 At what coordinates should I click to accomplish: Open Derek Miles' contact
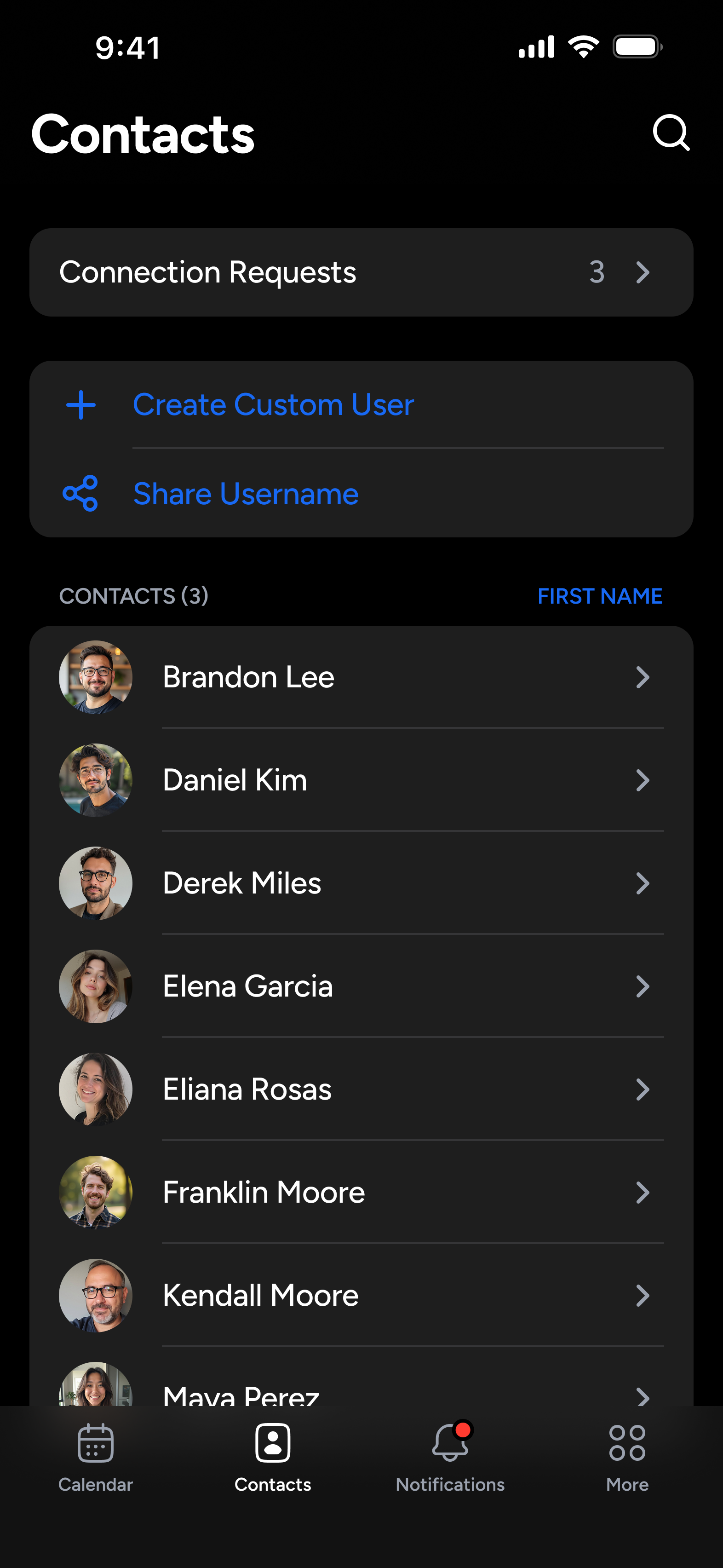click(361, 883)
